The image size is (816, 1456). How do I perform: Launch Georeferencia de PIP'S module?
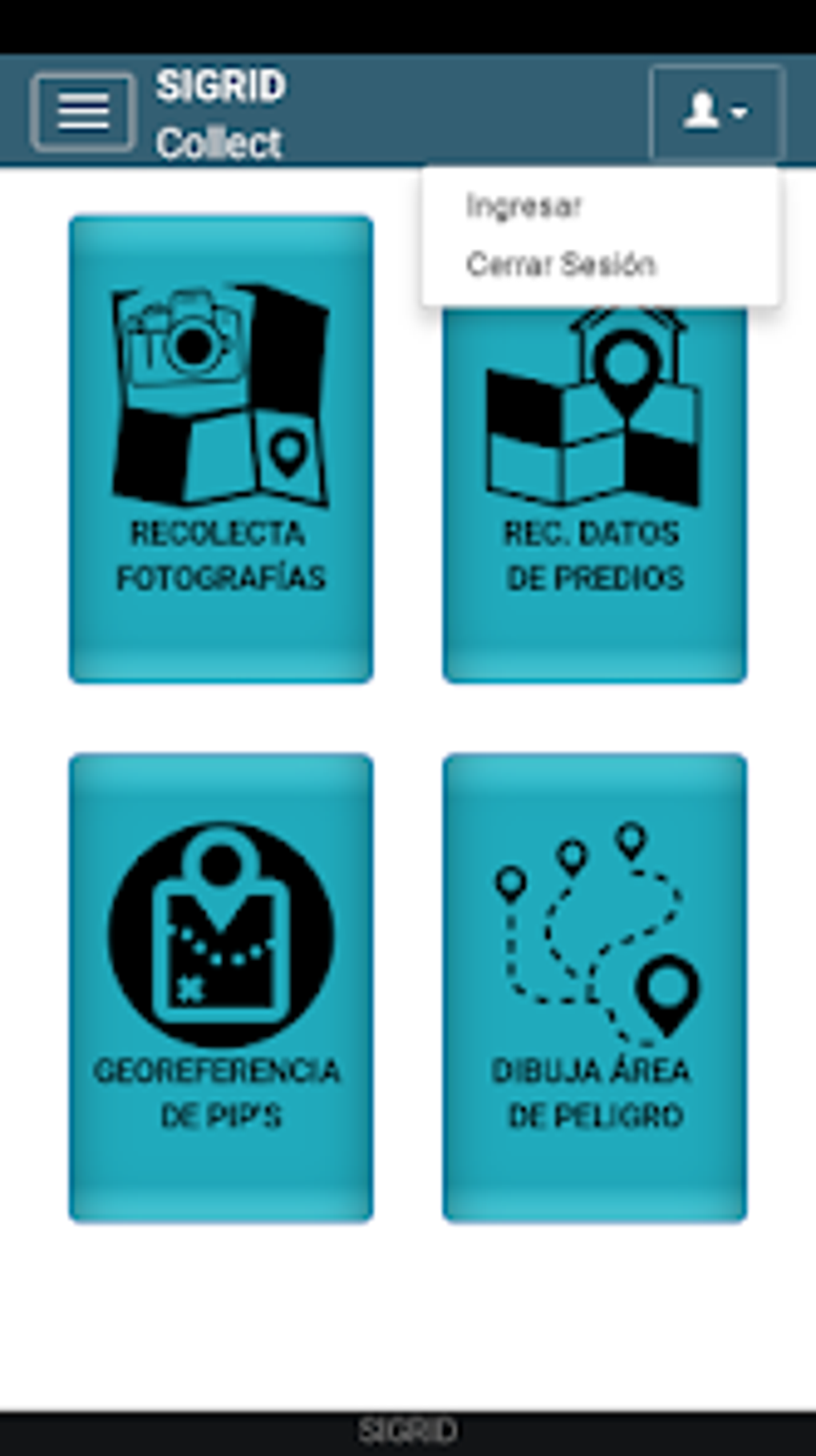tap(221, 987)
